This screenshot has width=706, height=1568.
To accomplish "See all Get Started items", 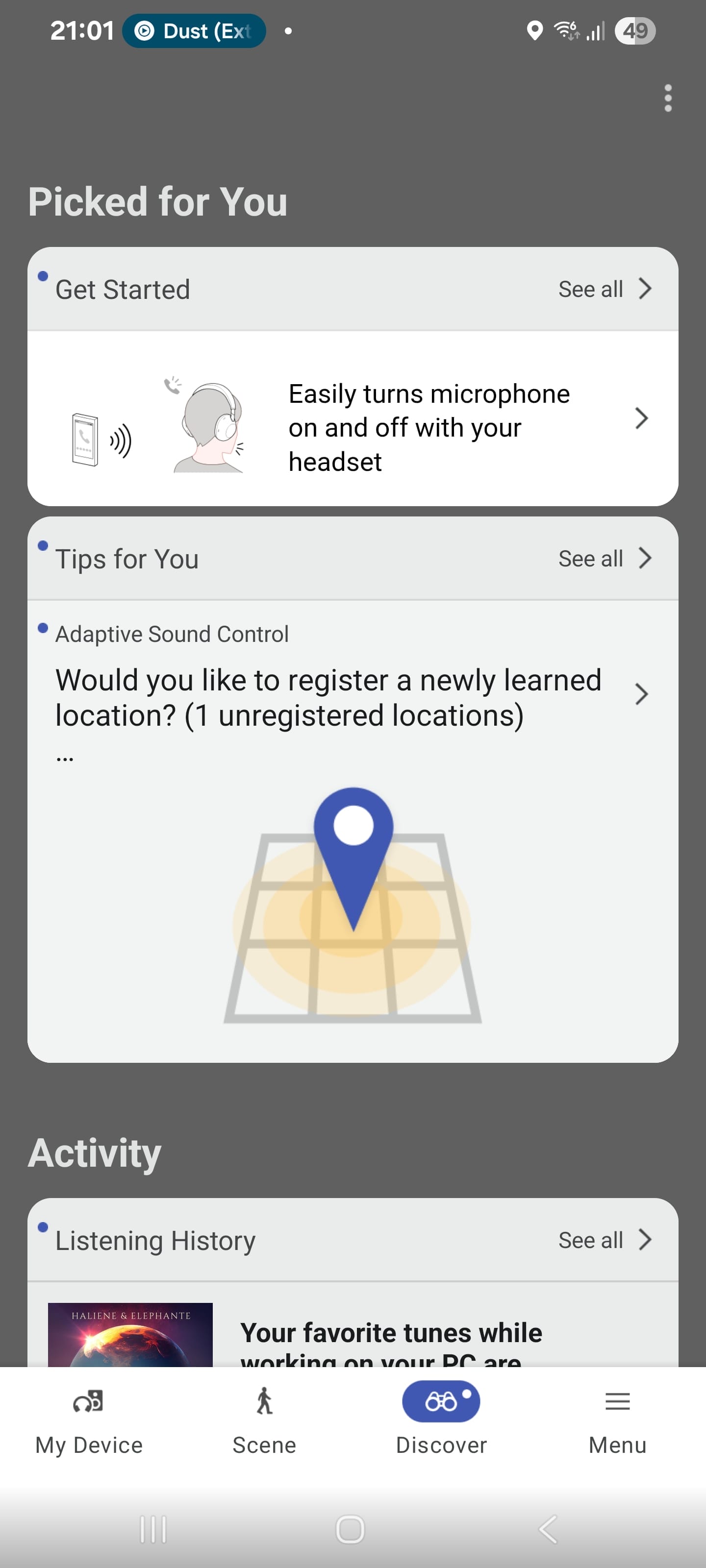I will coord(605,289).
